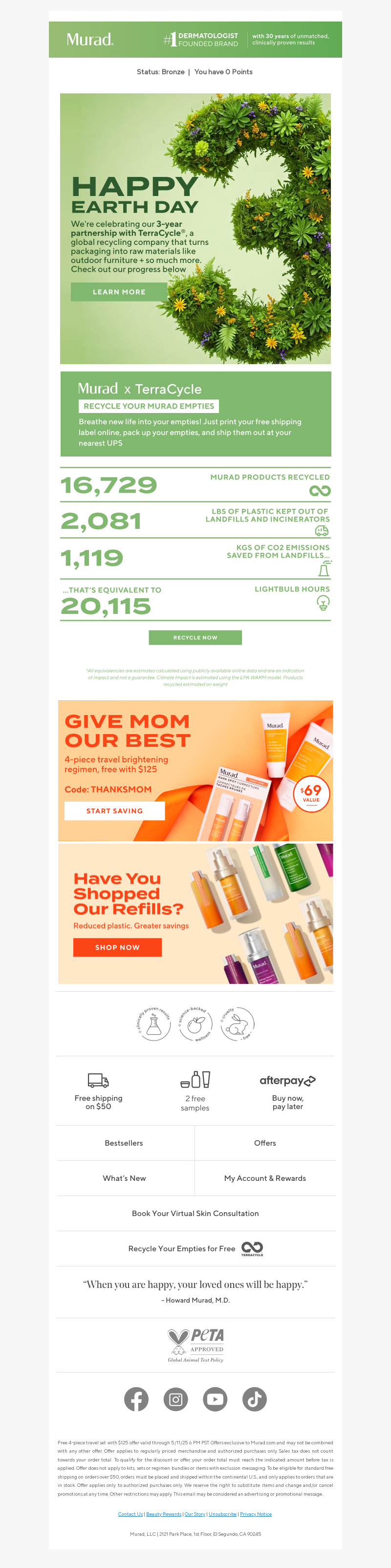Book Your Virtual Skin Consultation

(x=195, y=1213)
